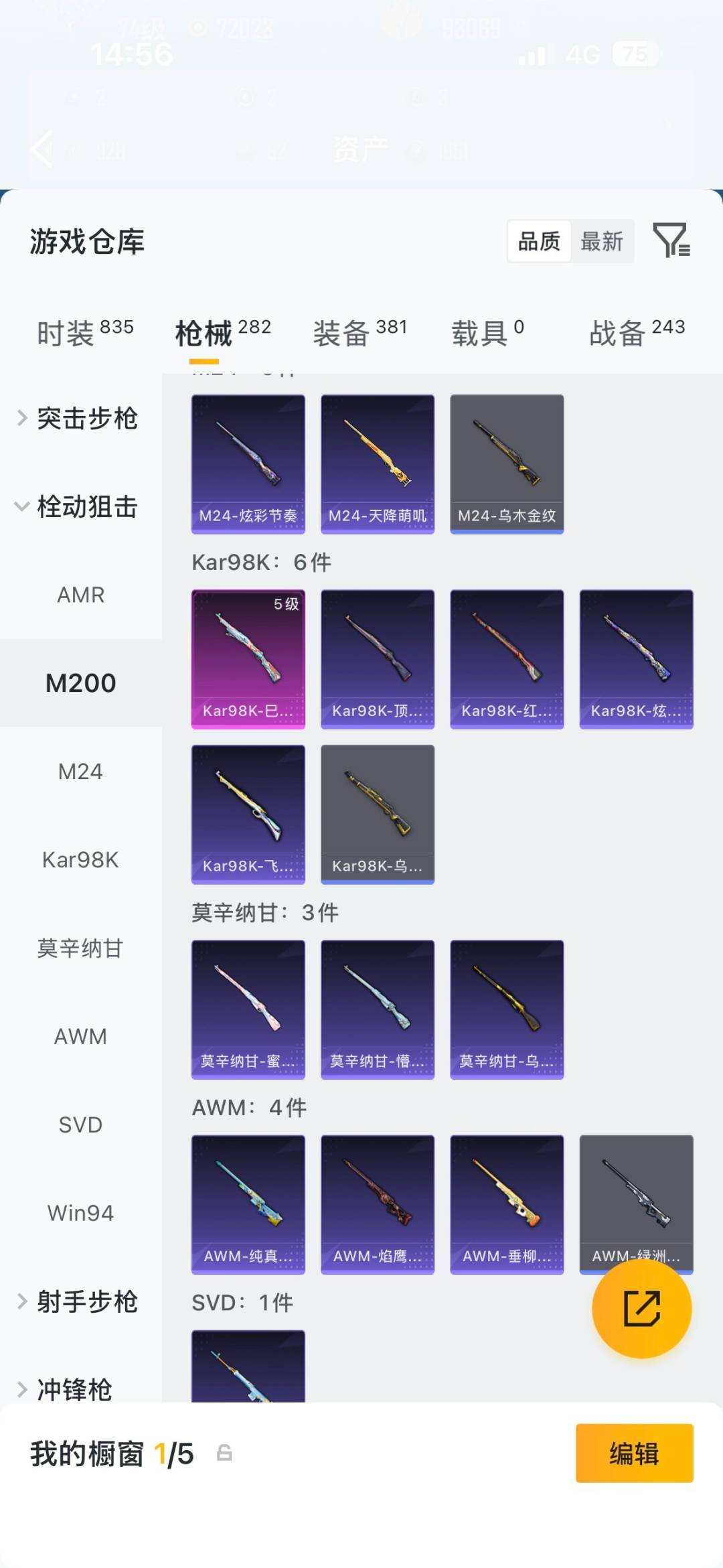The image size is (723, 1568).
Task: Select AWM category in the sidebar
Action: (80, 1036)
